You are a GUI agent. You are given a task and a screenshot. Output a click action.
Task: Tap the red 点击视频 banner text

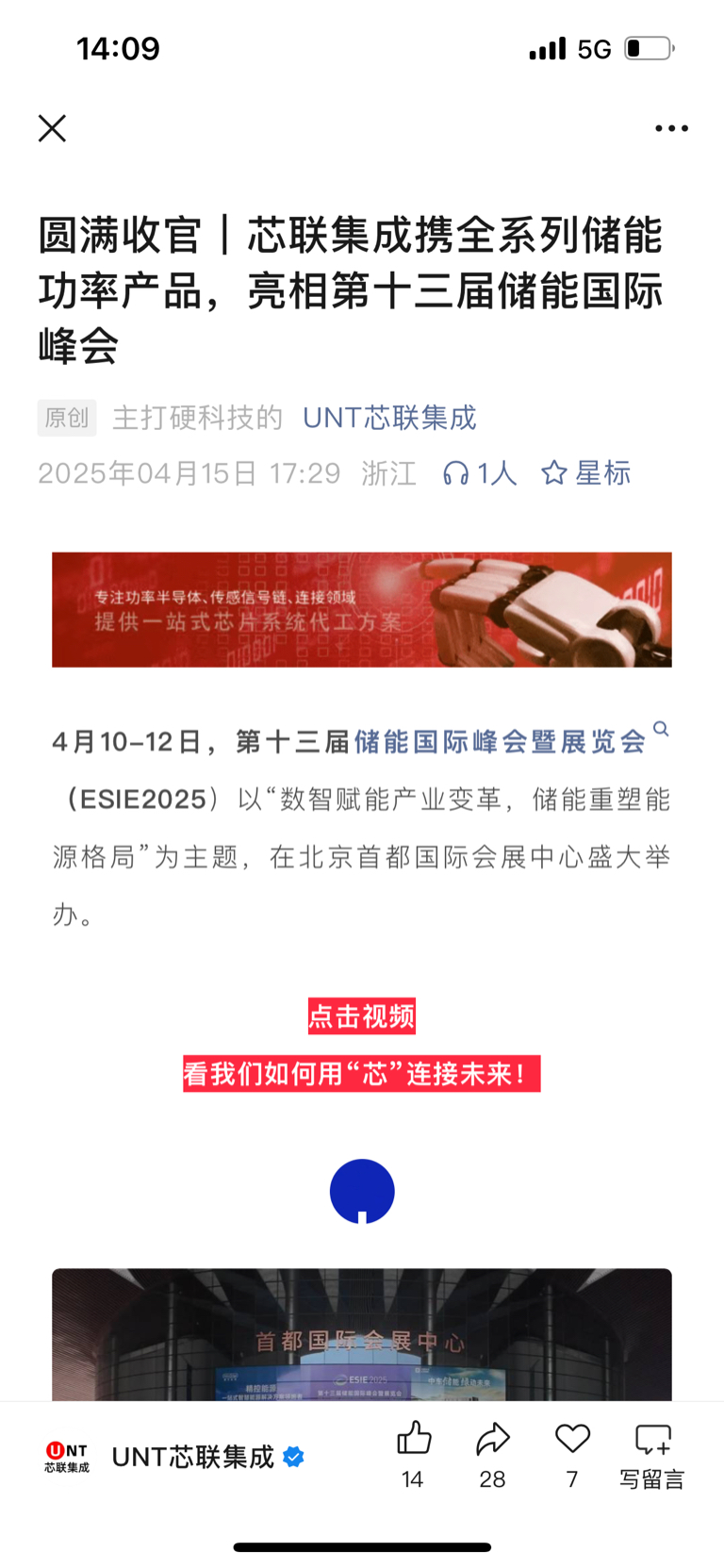pyautogui.click(x=361, y=1015)
